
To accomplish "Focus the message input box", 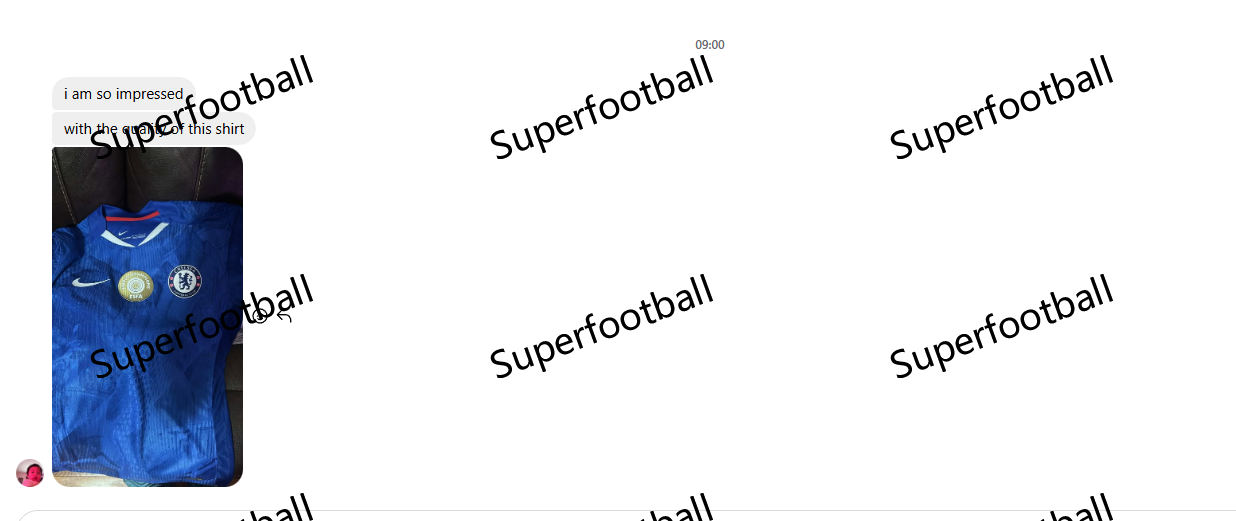I will coord(600,516).
